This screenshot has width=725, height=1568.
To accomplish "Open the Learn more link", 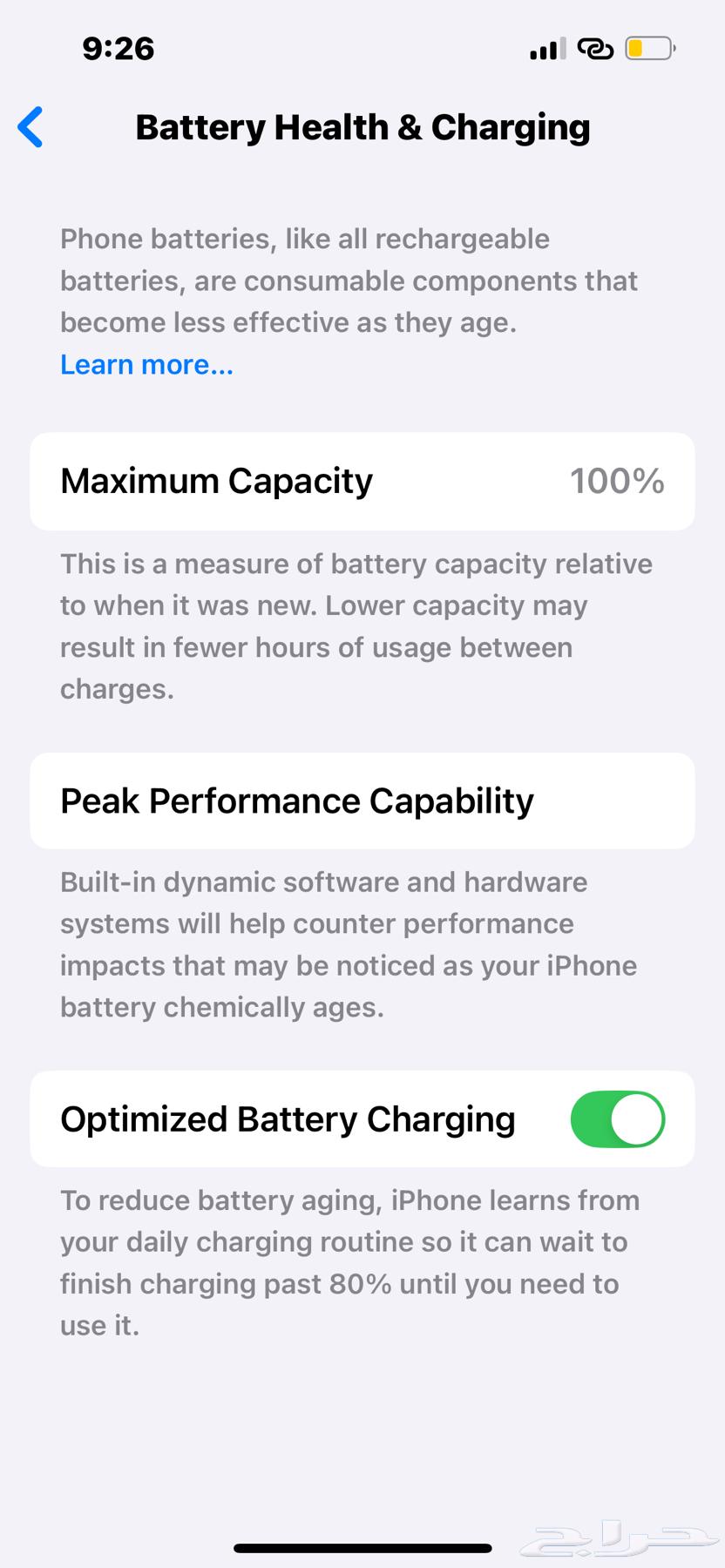I will [146, 364].
